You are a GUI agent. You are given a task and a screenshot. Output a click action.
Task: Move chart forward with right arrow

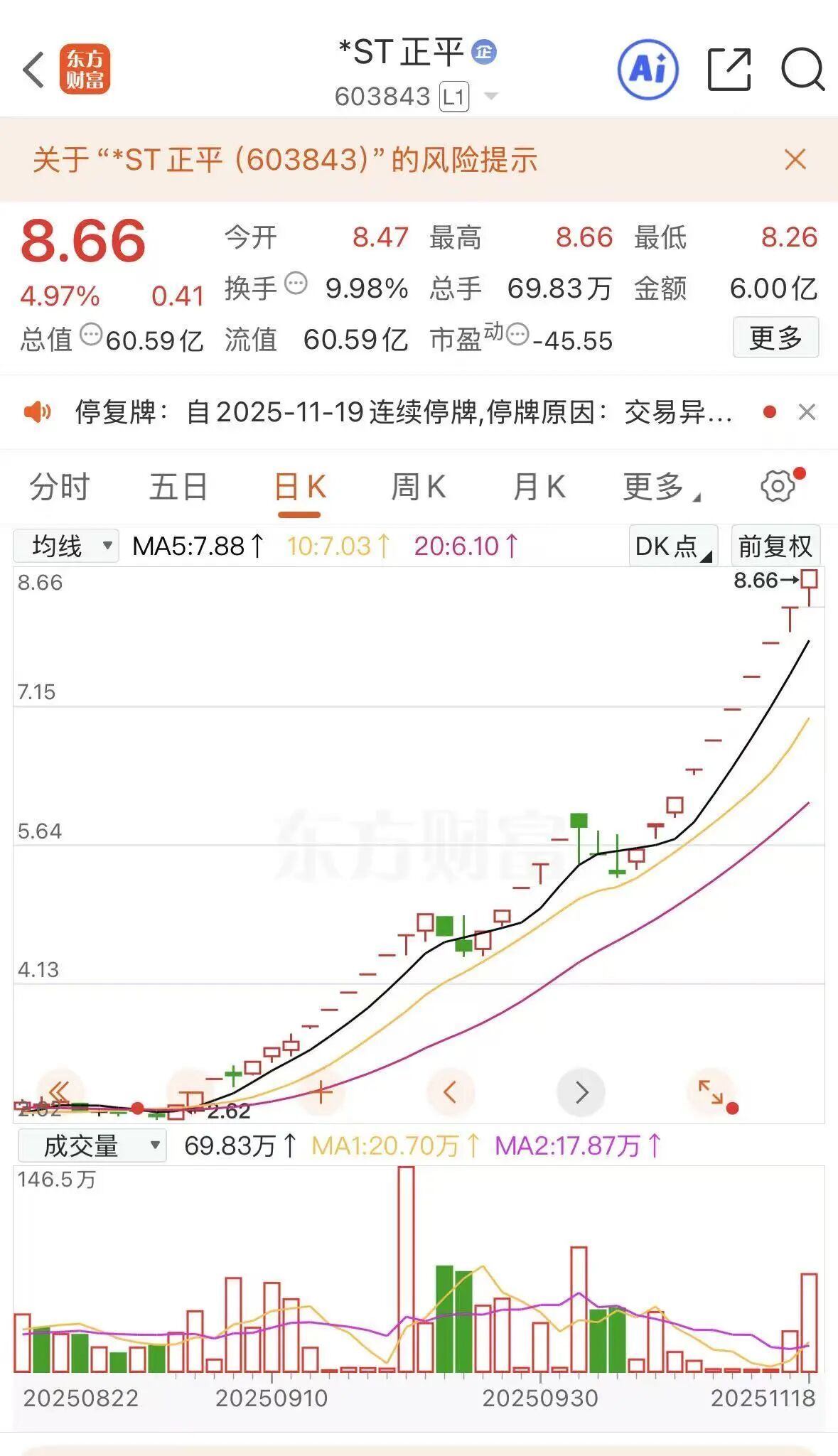click(x=581, y=1092)
